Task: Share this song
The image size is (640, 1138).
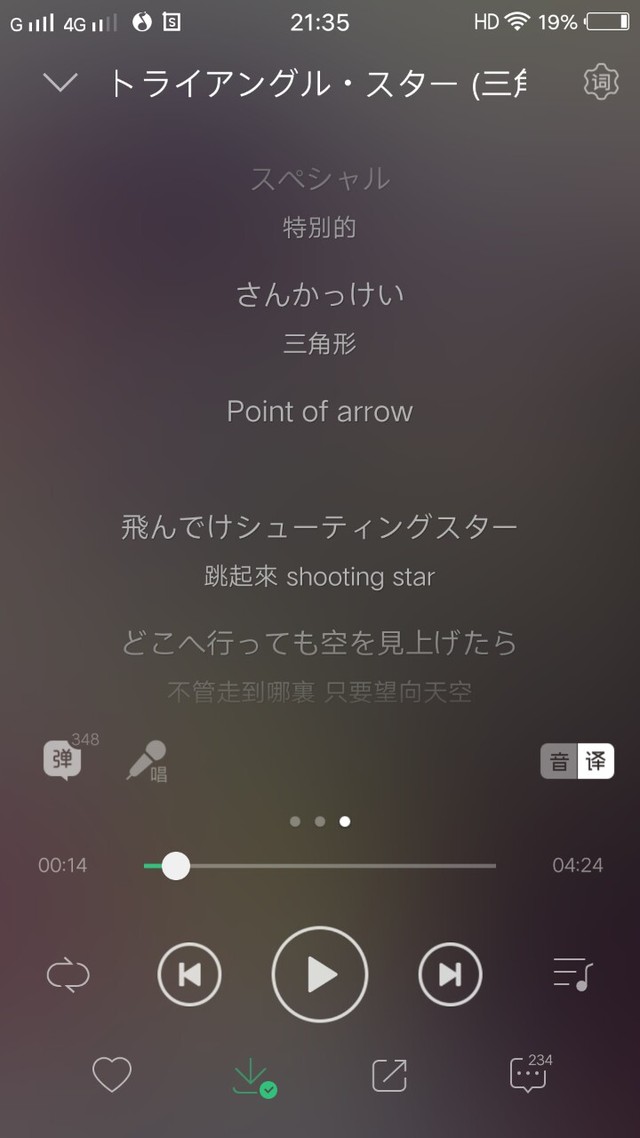Action: (x=390, y=1075)
